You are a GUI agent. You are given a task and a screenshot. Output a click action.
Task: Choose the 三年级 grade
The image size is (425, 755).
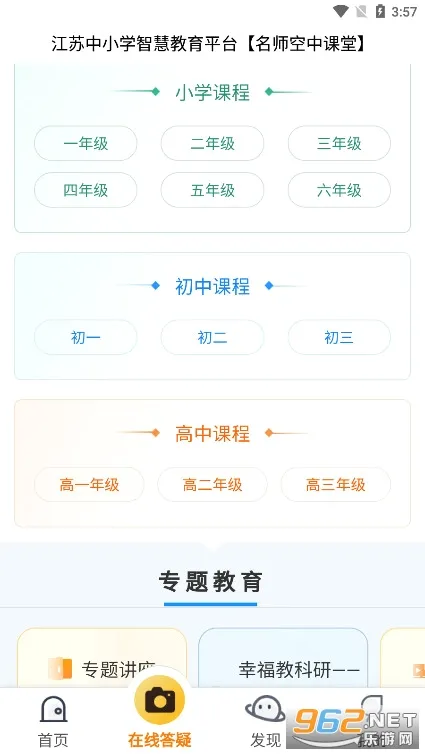pos(339,143)
